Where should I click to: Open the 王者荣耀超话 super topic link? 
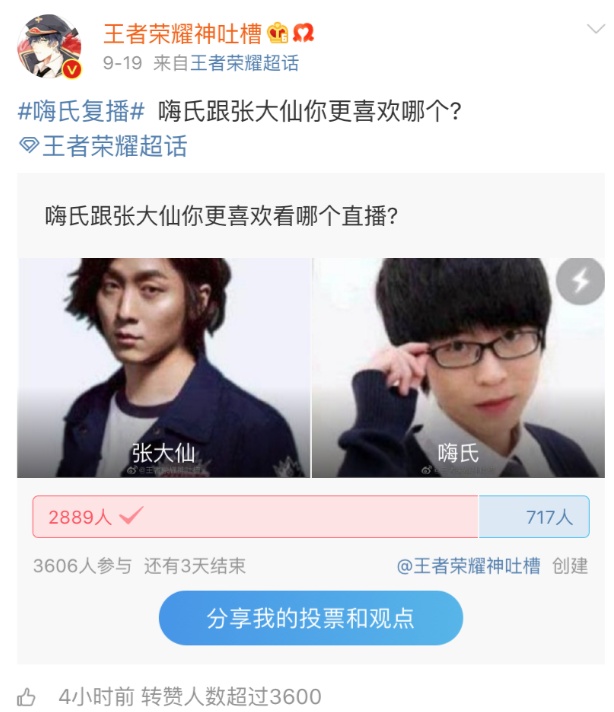pos(103,147)
